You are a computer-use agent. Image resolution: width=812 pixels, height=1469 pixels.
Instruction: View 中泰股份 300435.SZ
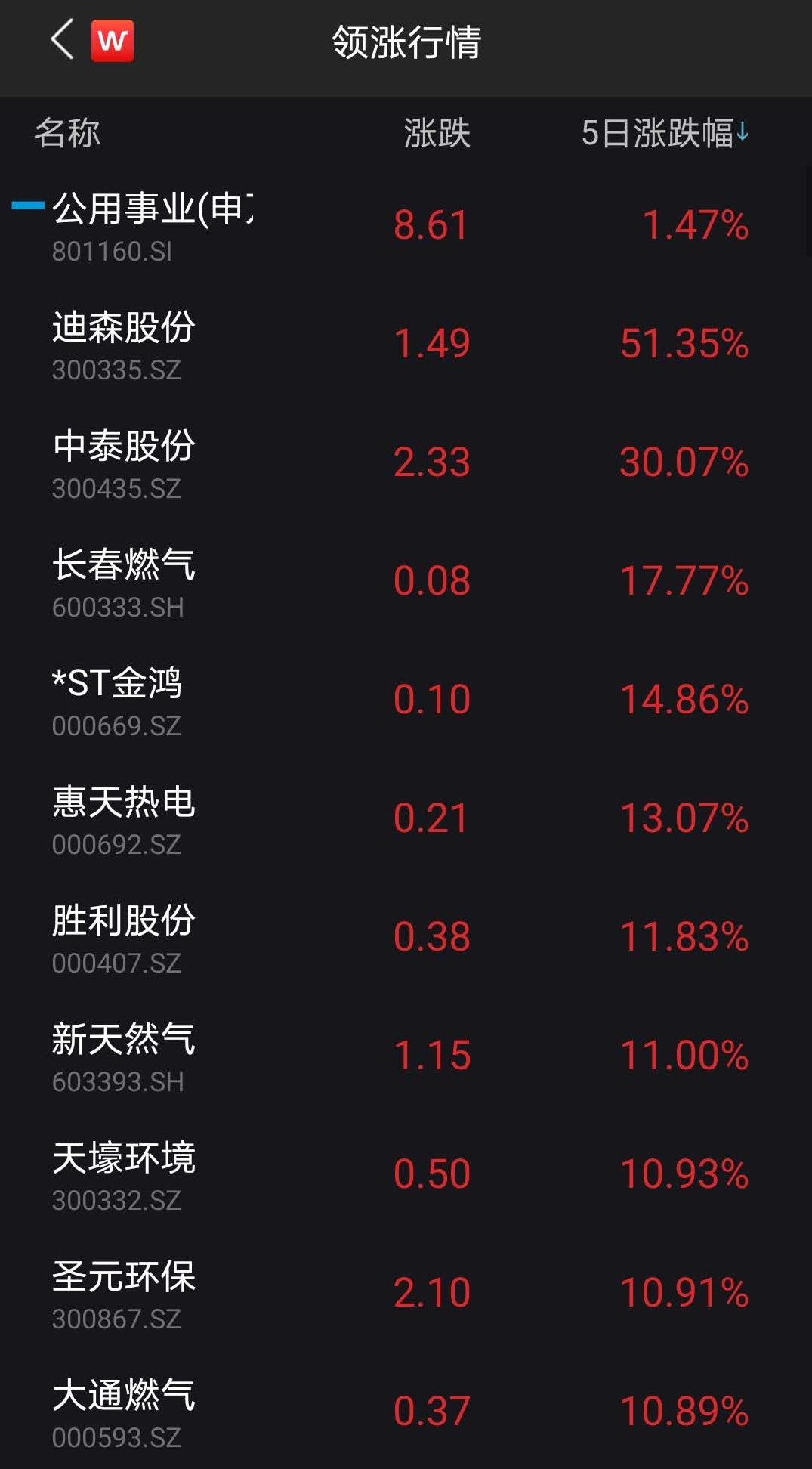[x=124, y=462]
